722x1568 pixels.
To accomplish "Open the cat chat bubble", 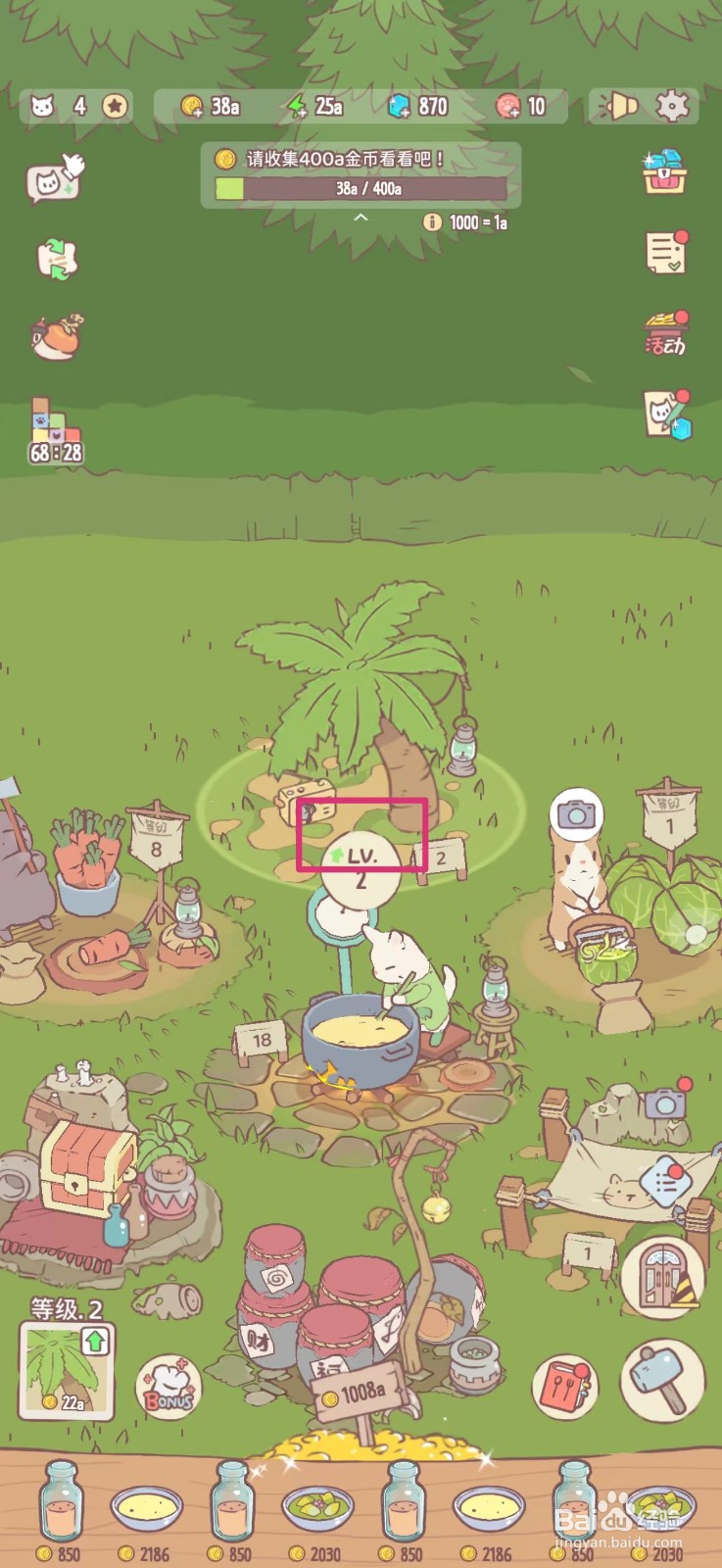I will (55, 178).
